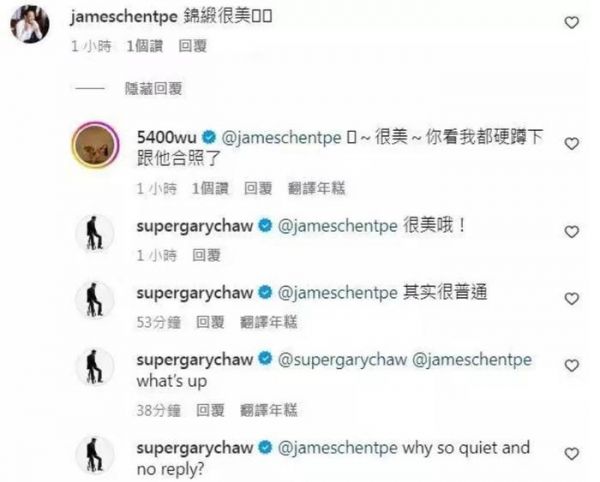
Task: Like 5400wu's reply comment
Action: coord(571,144)
